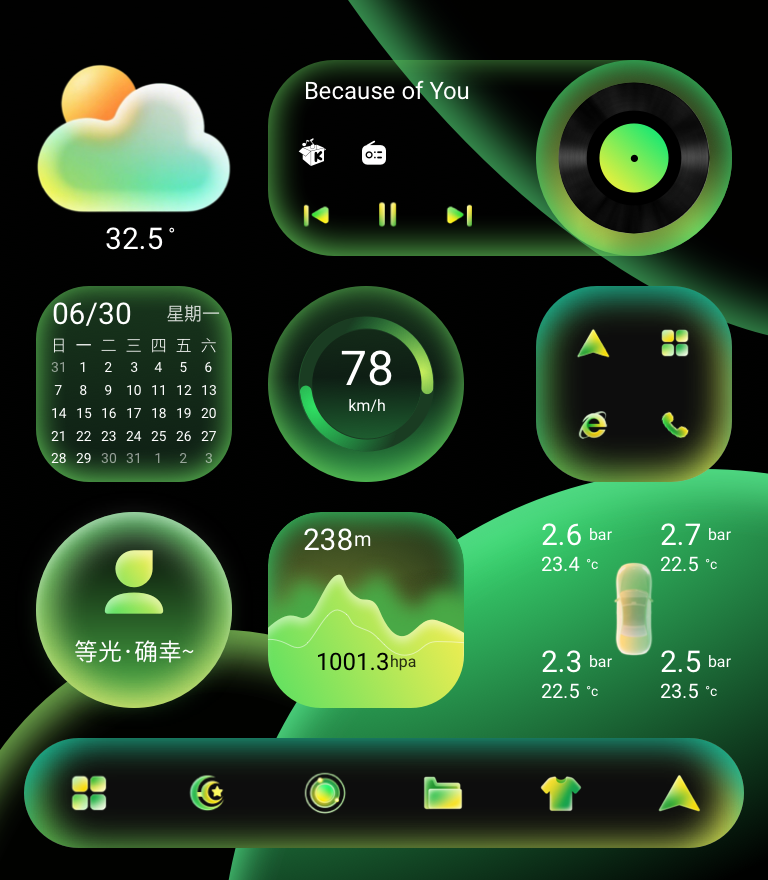
Task: Open the calendar widget for 06/30
Action: click(x=134, y=384)
